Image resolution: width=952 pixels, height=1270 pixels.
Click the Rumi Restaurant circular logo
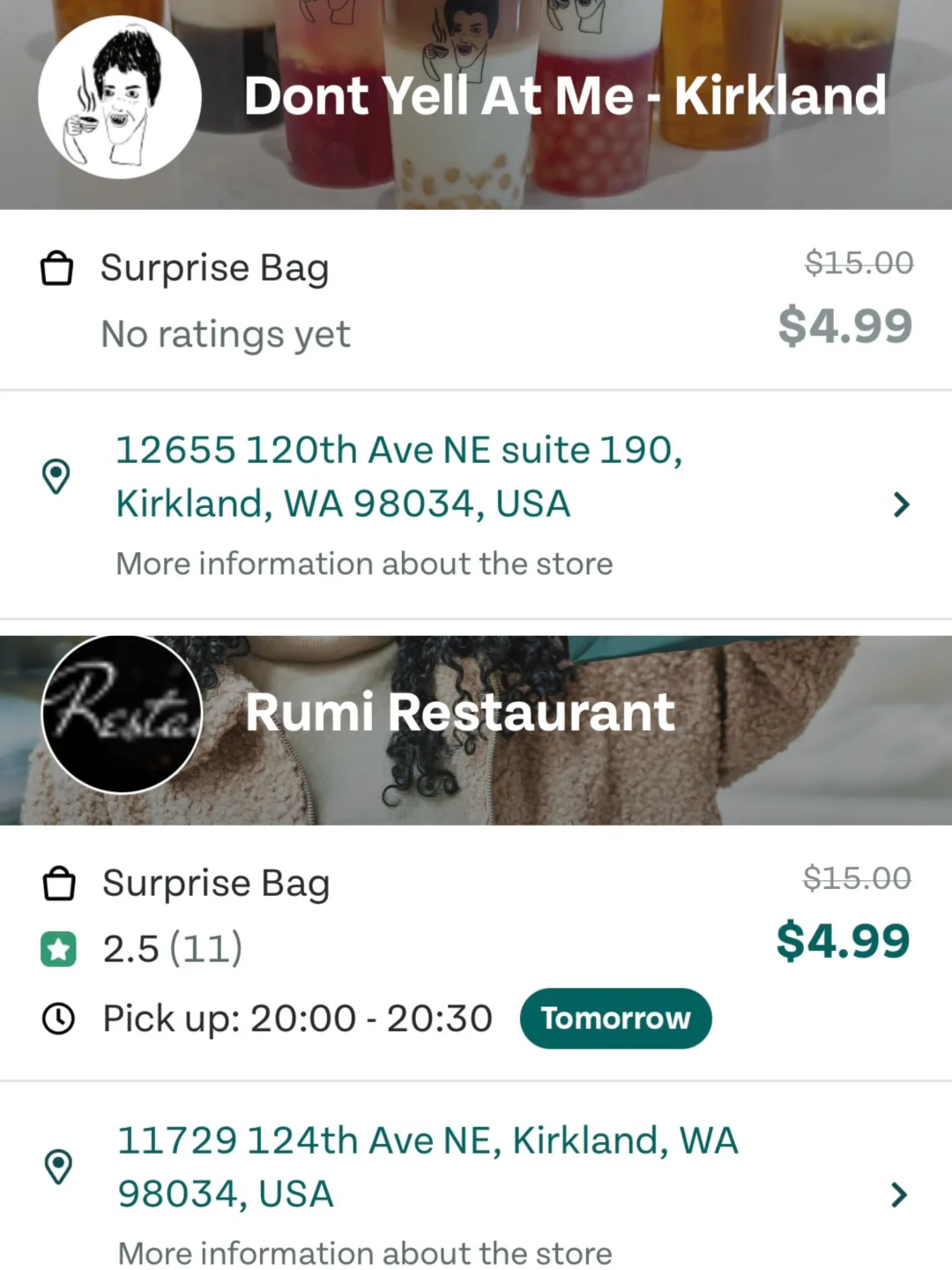121,713
